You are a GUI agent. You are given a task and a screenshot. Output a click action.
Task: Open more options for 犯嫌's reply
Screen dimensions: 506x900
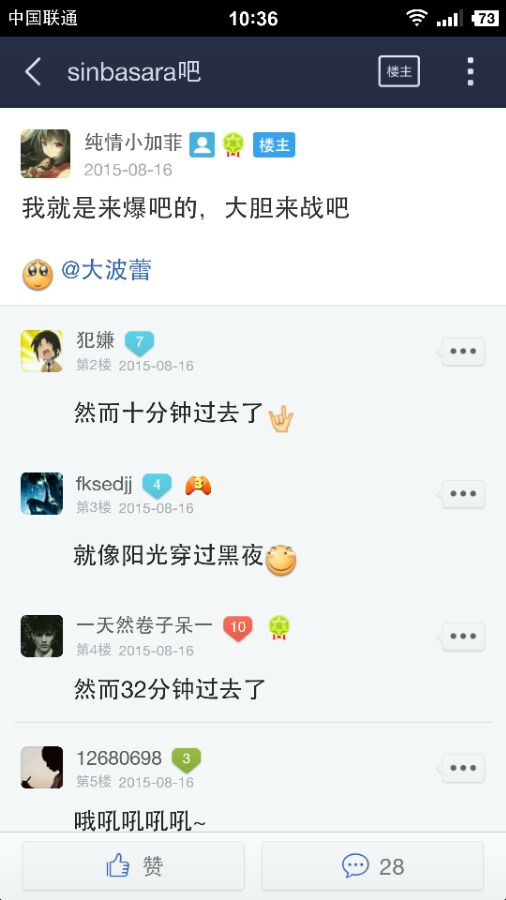(x=463, y=351)
